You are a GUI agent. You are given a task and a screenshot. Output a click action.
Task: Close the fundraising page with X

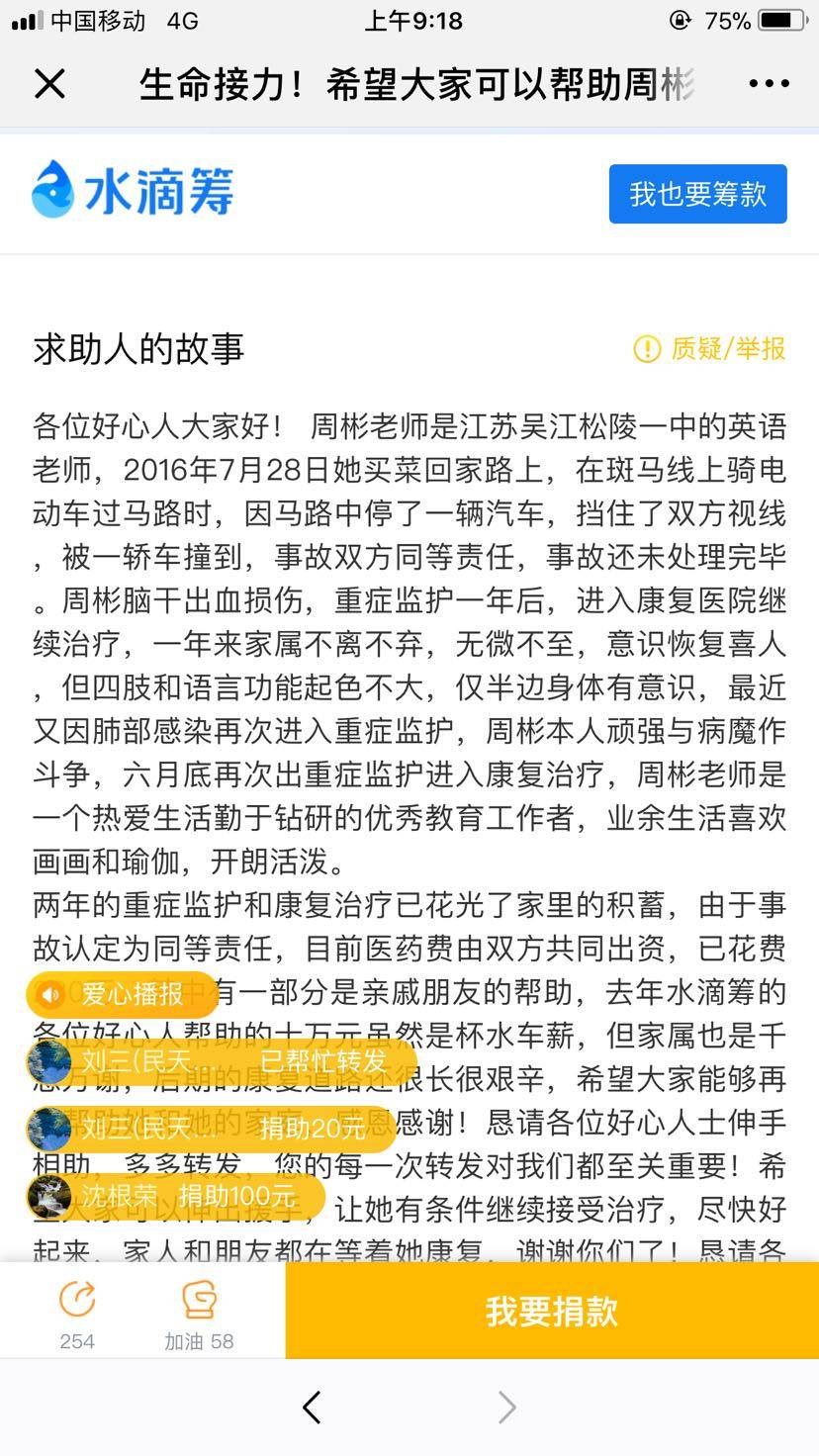[49, 84]
